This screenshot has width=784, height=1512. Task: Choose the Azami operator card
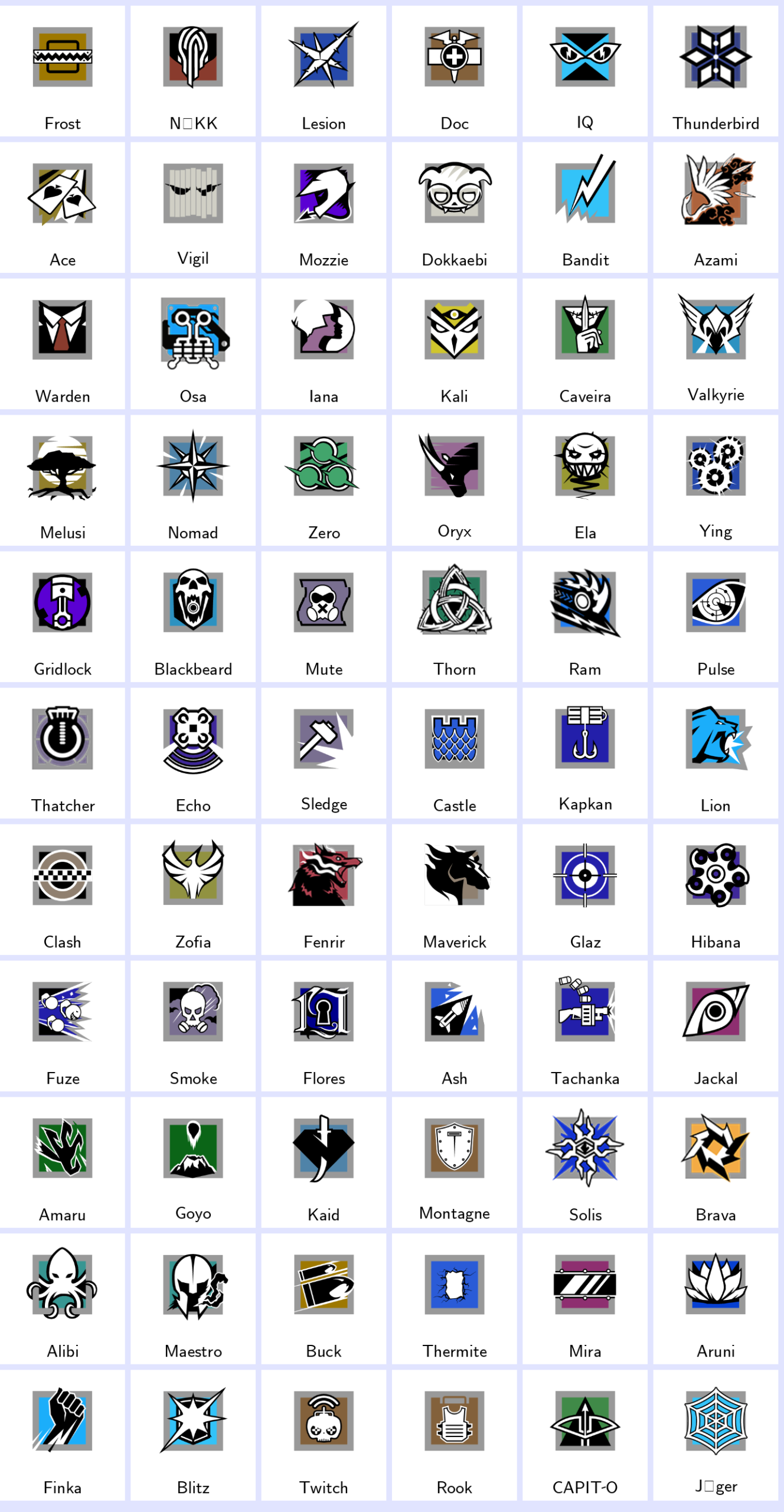tap(716, 208)
